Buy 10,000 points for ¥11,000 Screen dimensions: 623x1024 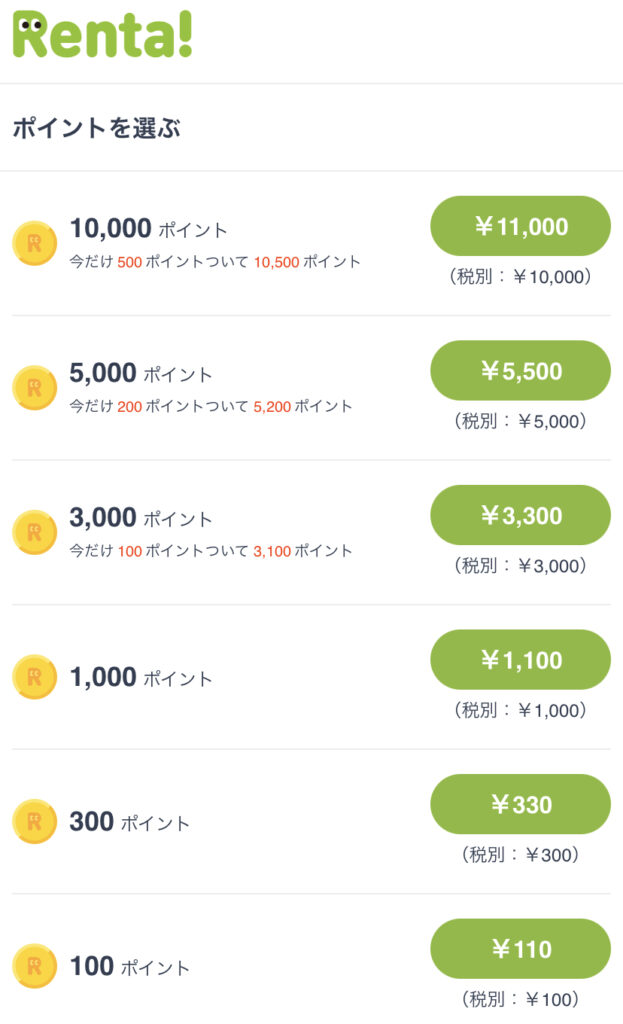pyautogui.click(x=520, y=226)
